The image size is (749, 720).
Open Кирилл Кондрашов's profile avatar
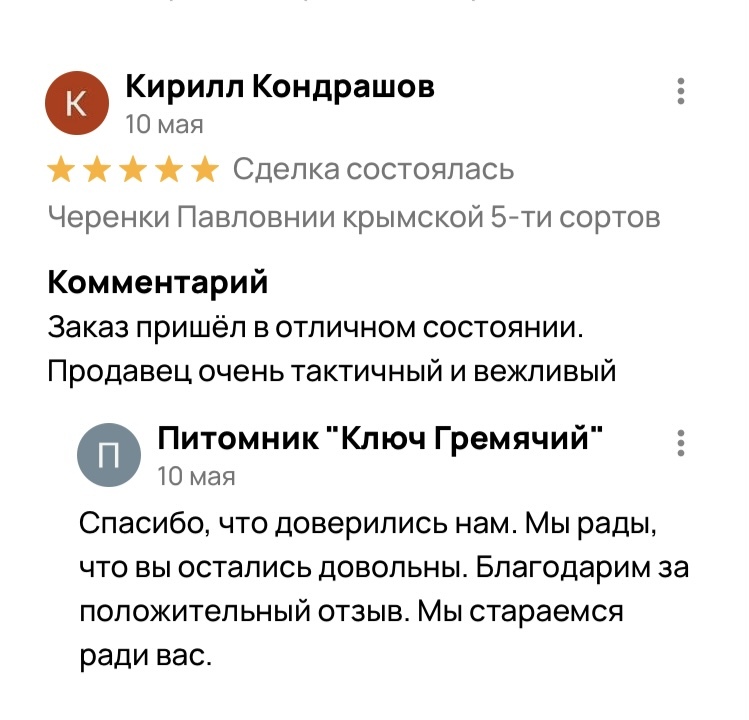[x=77, y=103]
